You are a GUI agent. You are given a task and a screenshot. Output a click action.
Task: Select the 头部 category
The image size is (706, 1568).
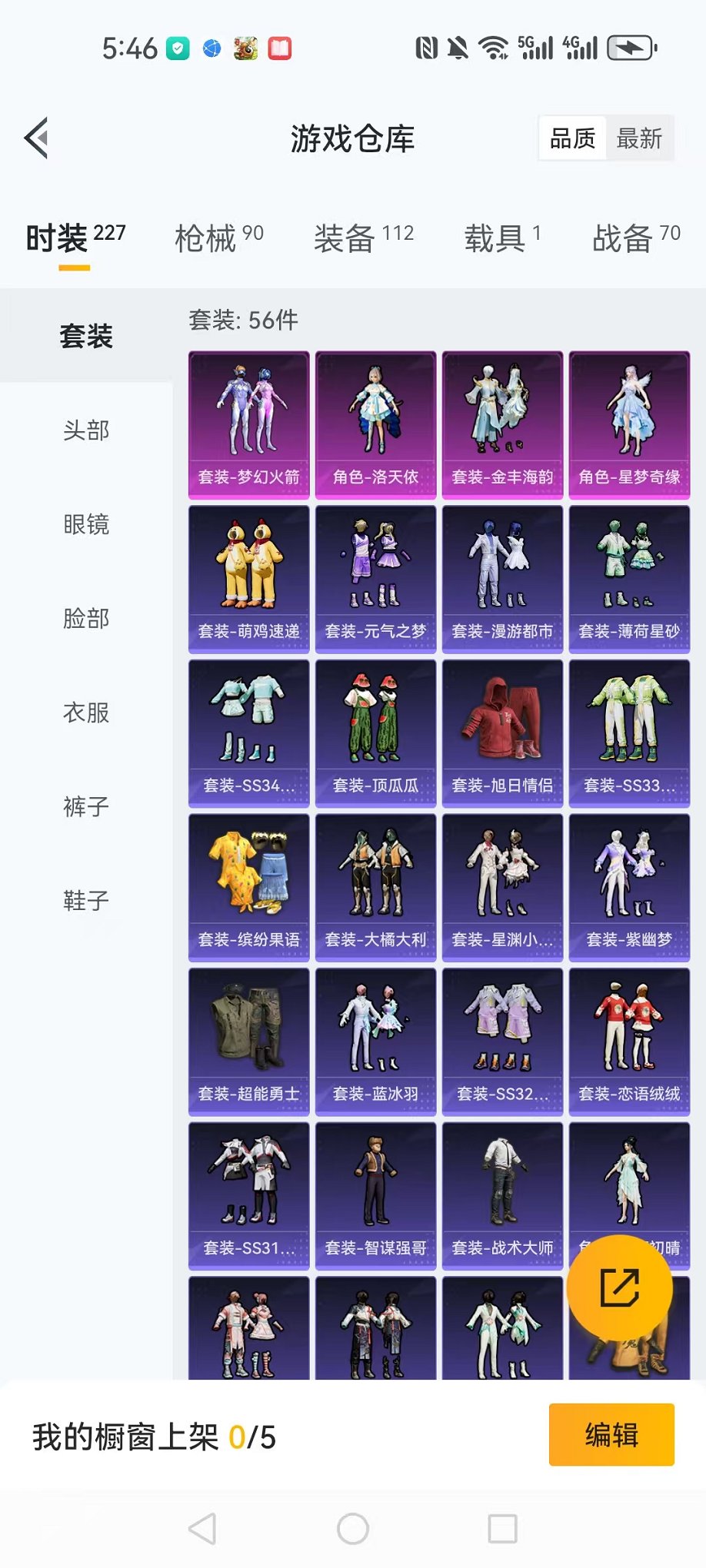tap(86, 430)
